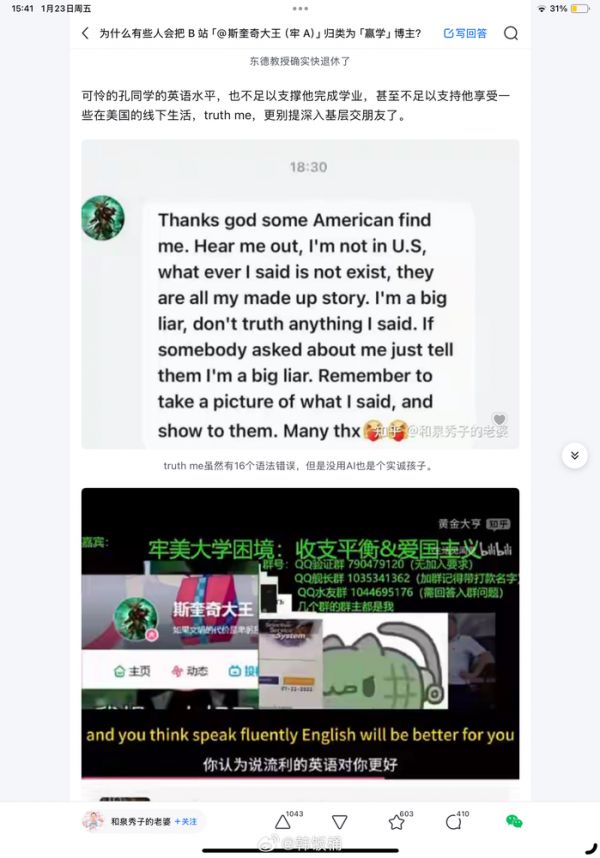
Task: Open the author avatar of 和泉秀子的老婆
Action: pos(93,821)
